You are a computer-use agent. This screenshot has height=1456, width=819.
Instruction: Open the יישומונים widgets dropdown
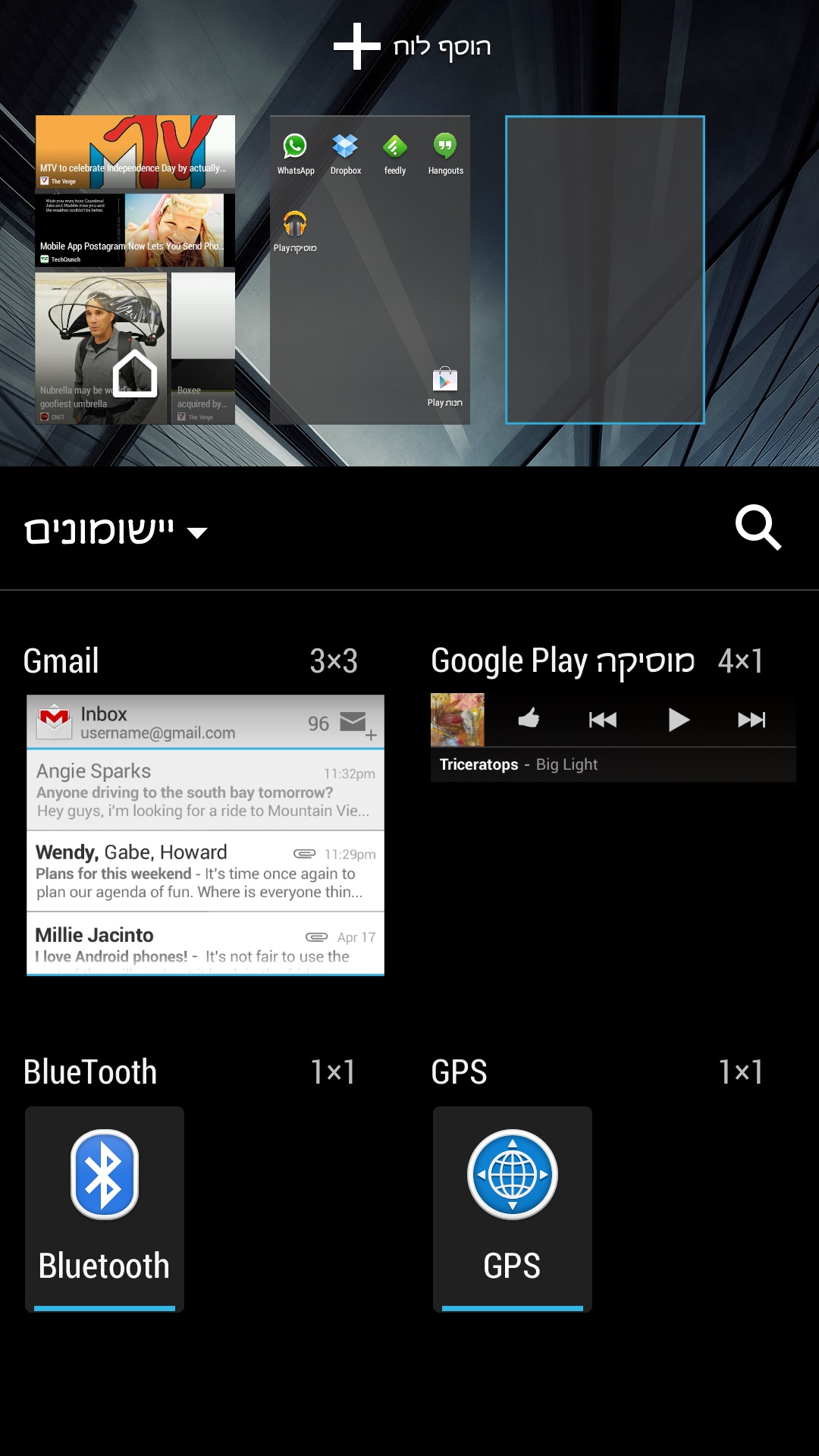[x=115, y=531]
